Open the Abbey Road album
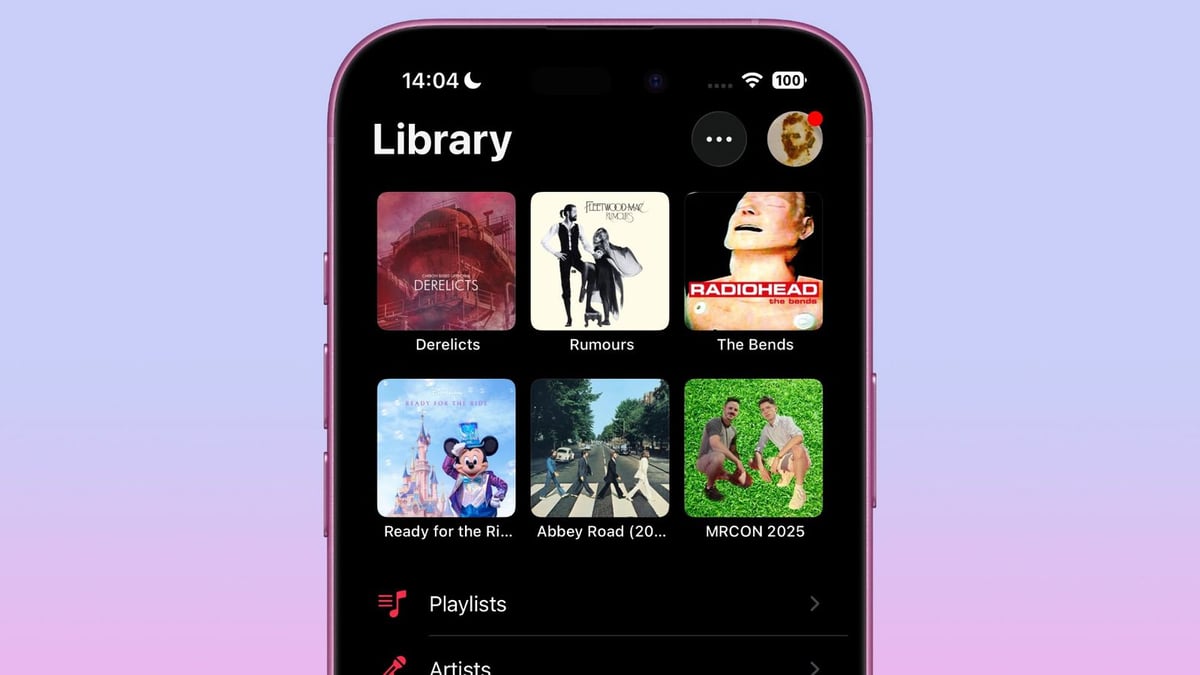This screenshot has height=675, width=1200. [x=600, y=448]
